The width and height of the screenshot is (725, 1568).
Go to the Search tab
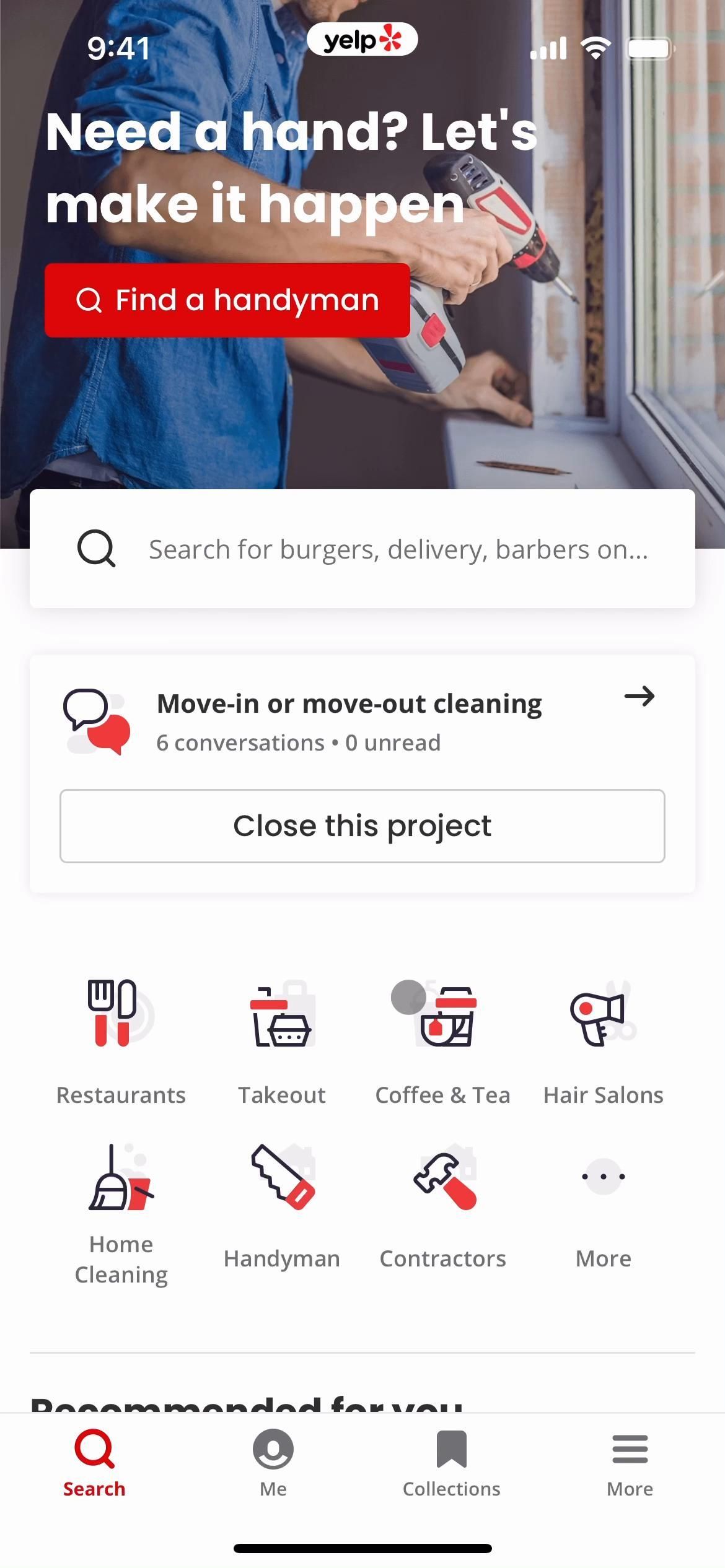tap(94, 1463)
